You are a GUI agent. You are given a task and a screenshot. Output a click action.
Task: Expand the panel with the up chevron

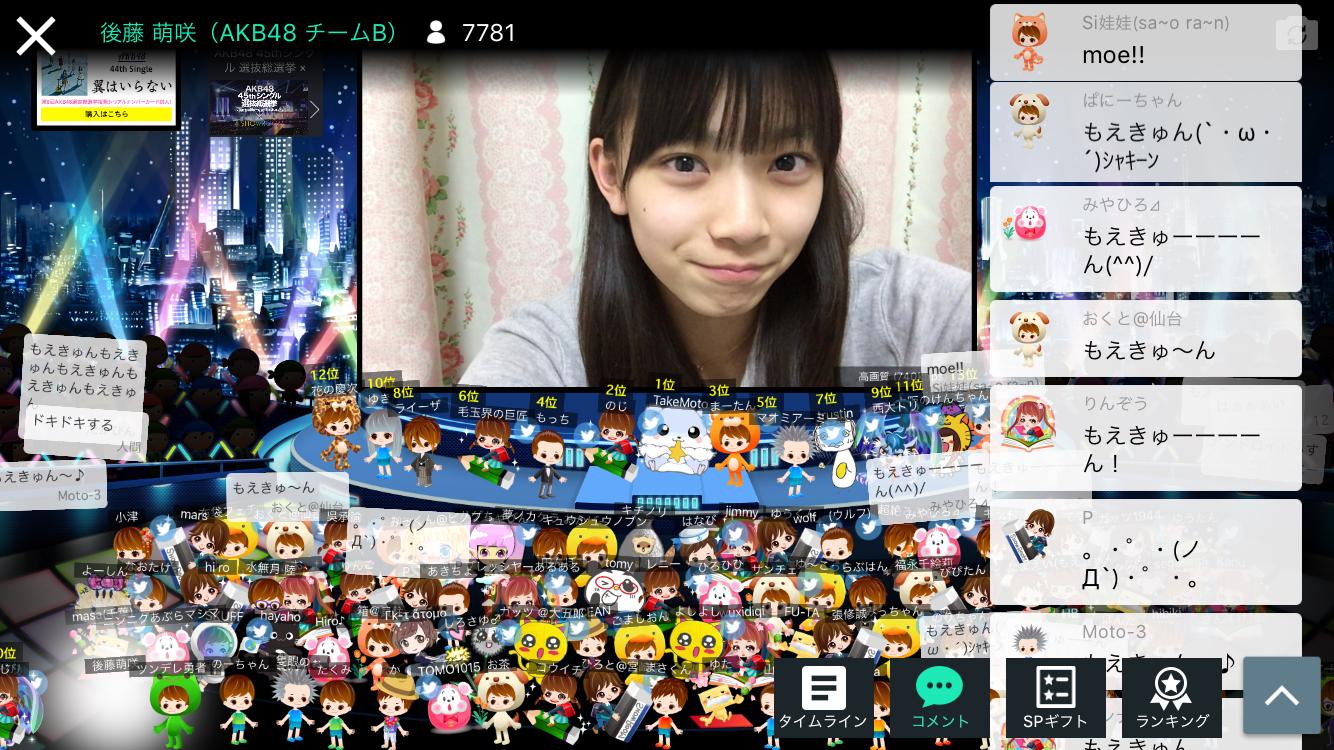[1282, 696]
